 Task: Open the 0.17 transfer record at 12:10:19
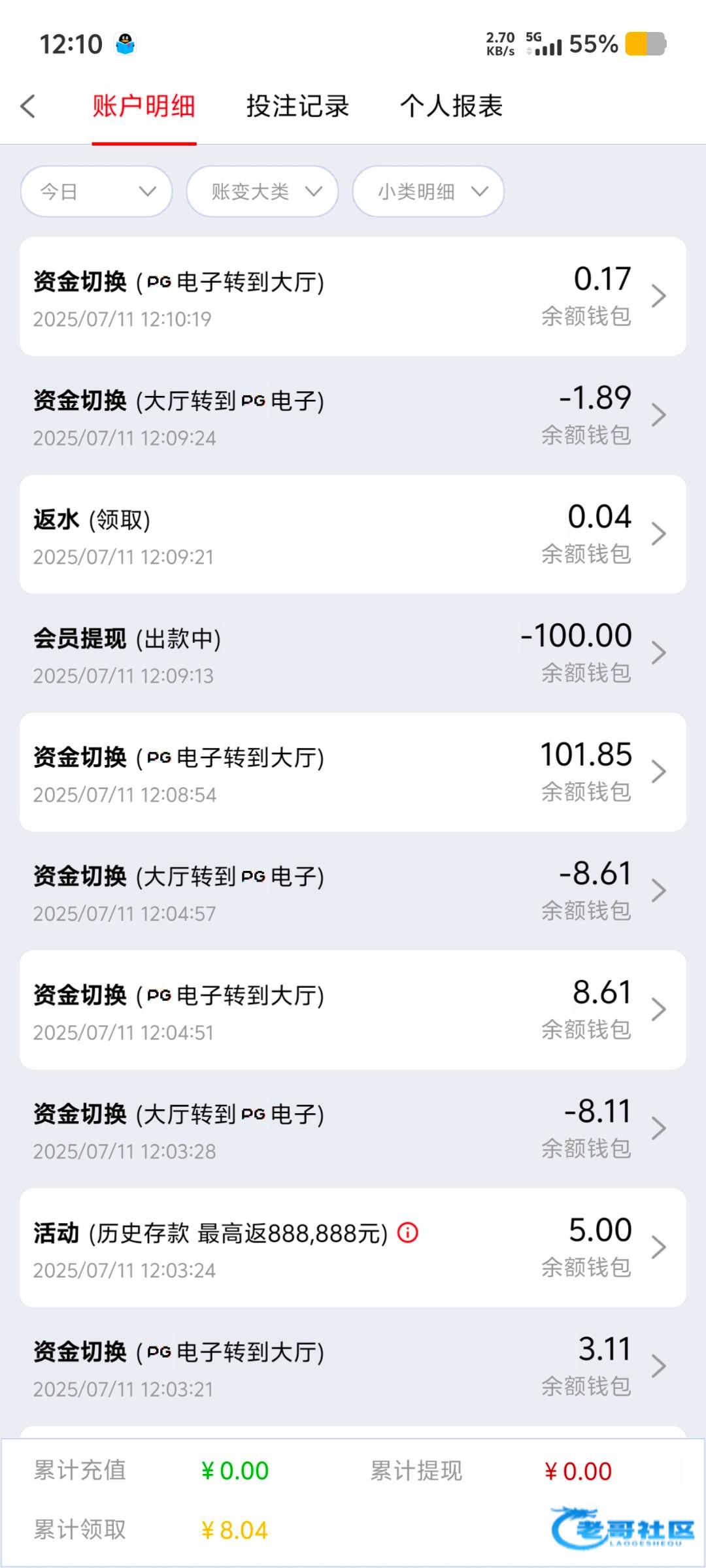click(x=353, y=297)
